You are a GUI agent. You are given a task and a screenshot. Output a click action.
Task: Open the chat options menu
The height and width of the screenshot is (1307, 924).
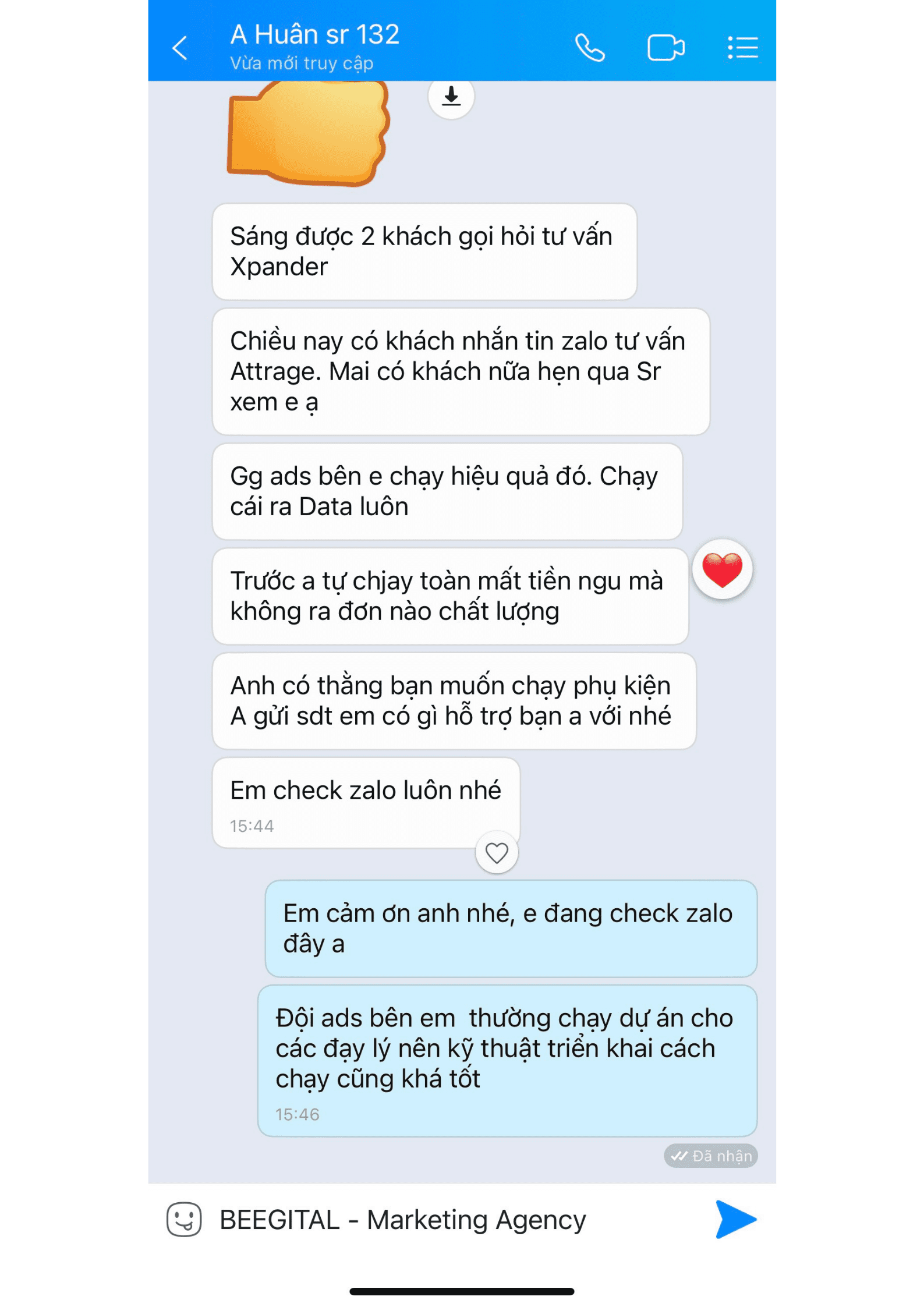click(742, 48)
